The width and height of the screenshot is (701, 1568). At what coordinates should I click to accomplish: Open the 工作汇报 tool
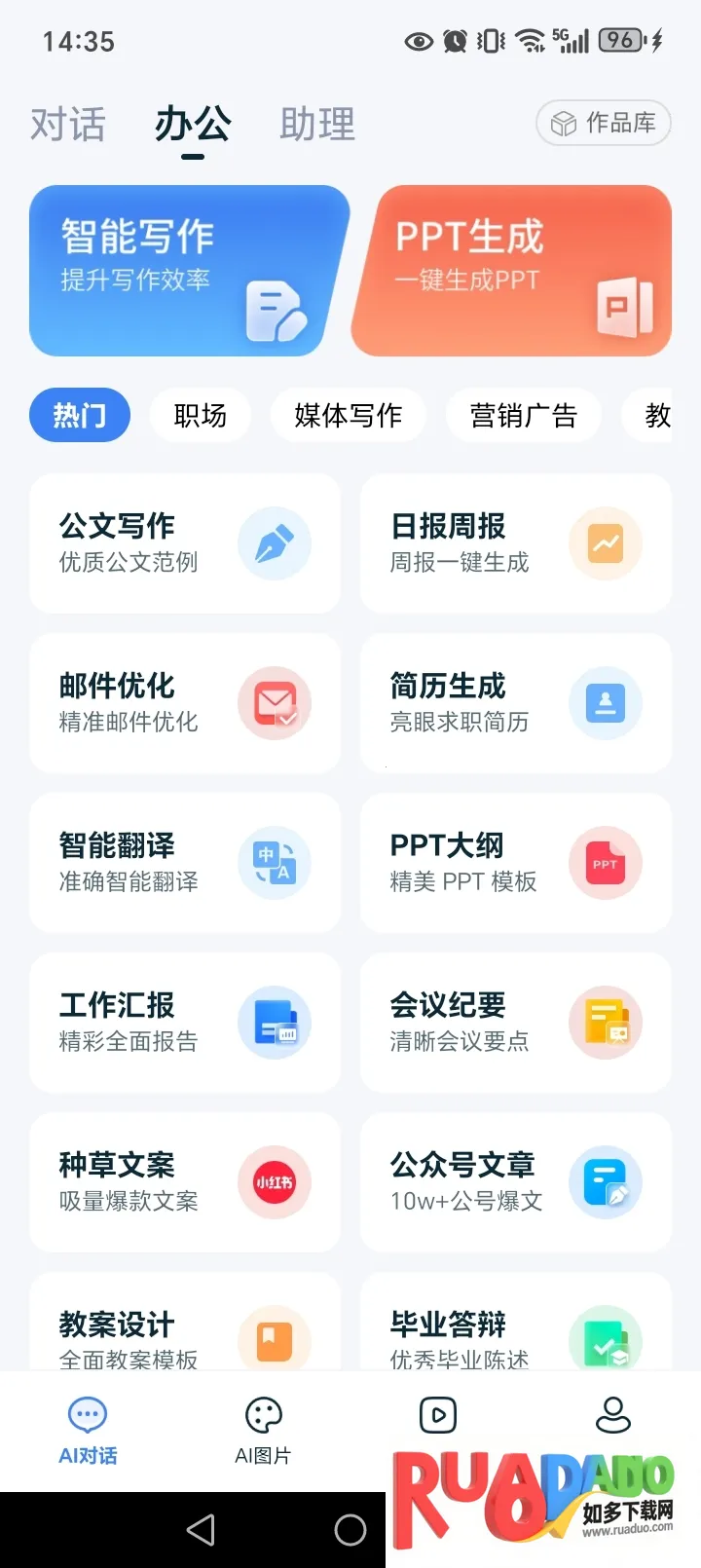click(185, 1023)
